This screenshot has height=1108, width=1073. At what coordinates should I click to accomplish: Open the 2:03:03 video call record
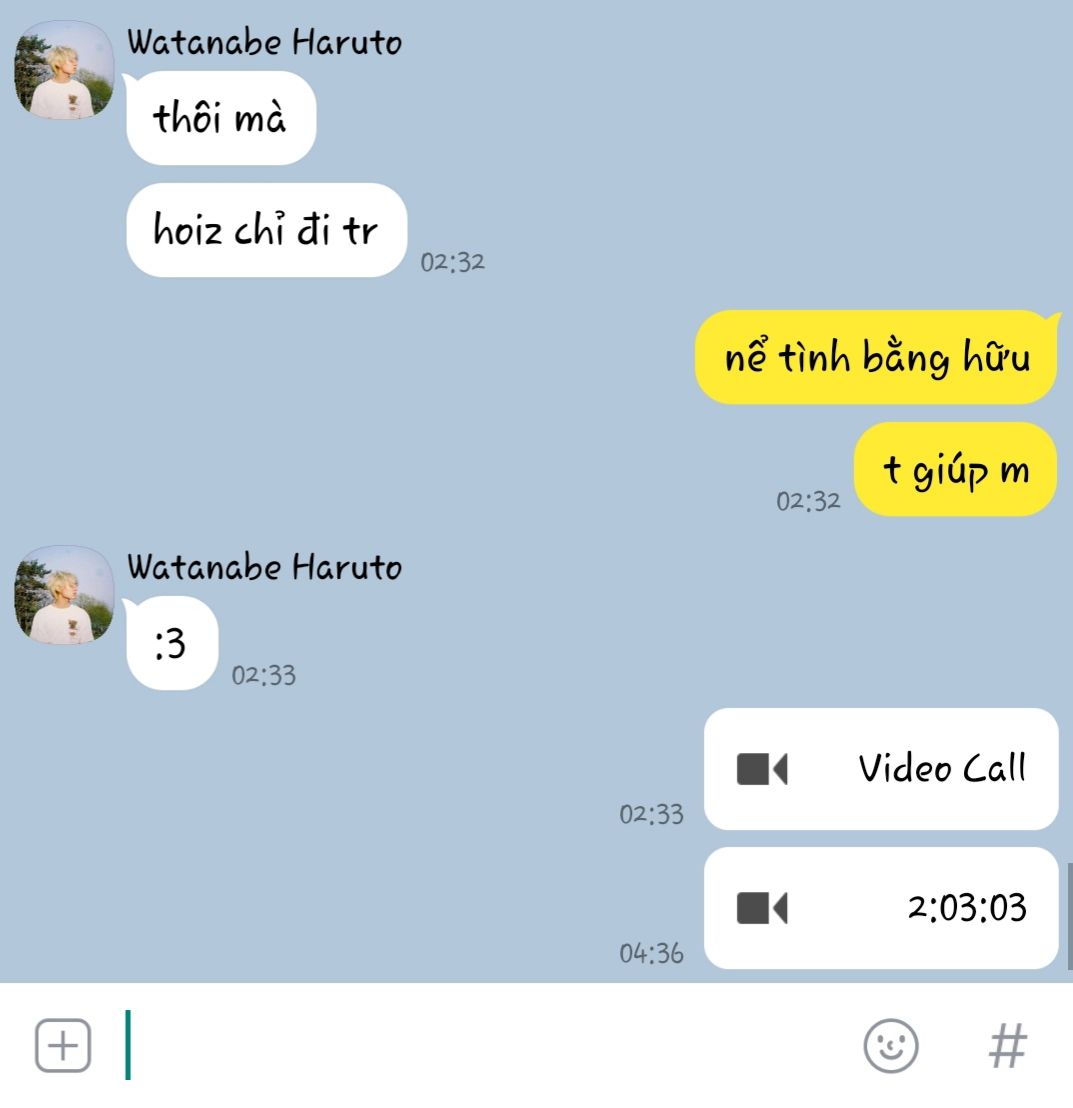click(x=880, y=908)
